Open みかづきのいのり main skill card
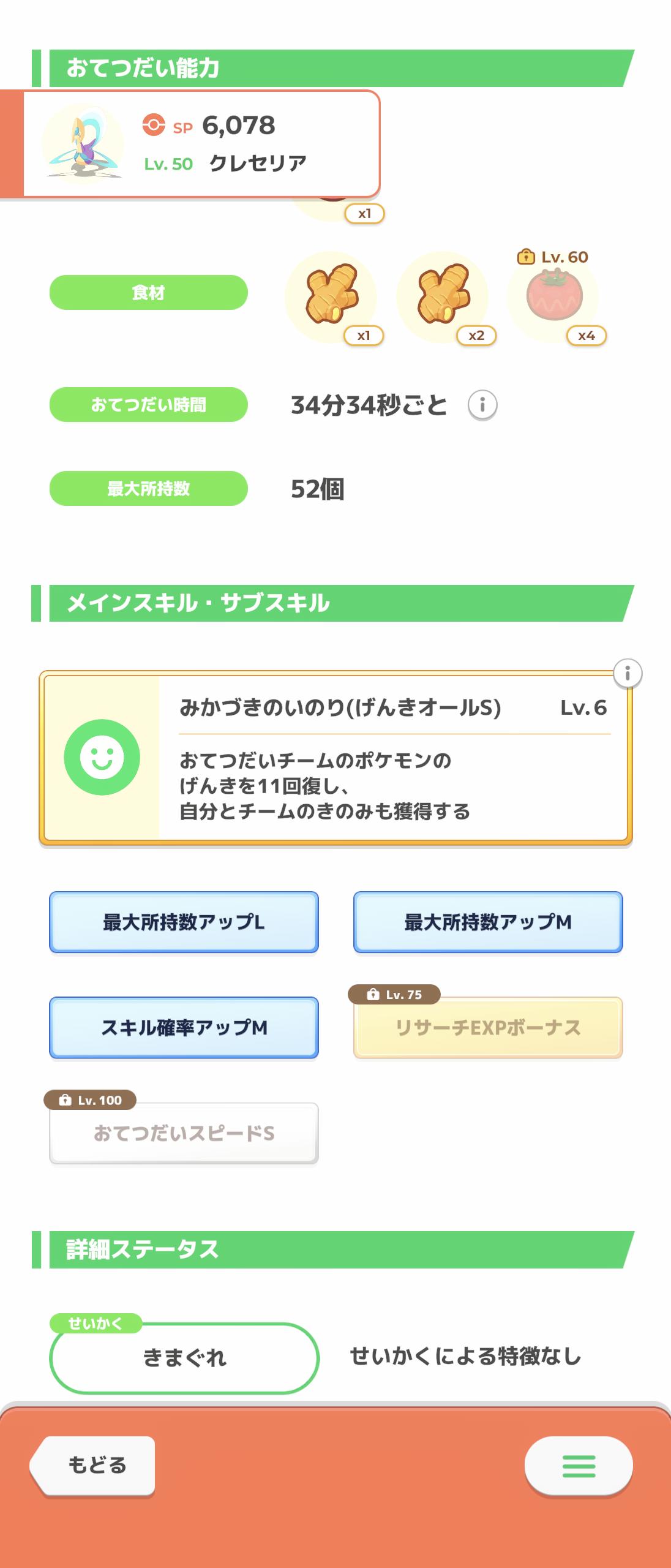 (335, 758)
